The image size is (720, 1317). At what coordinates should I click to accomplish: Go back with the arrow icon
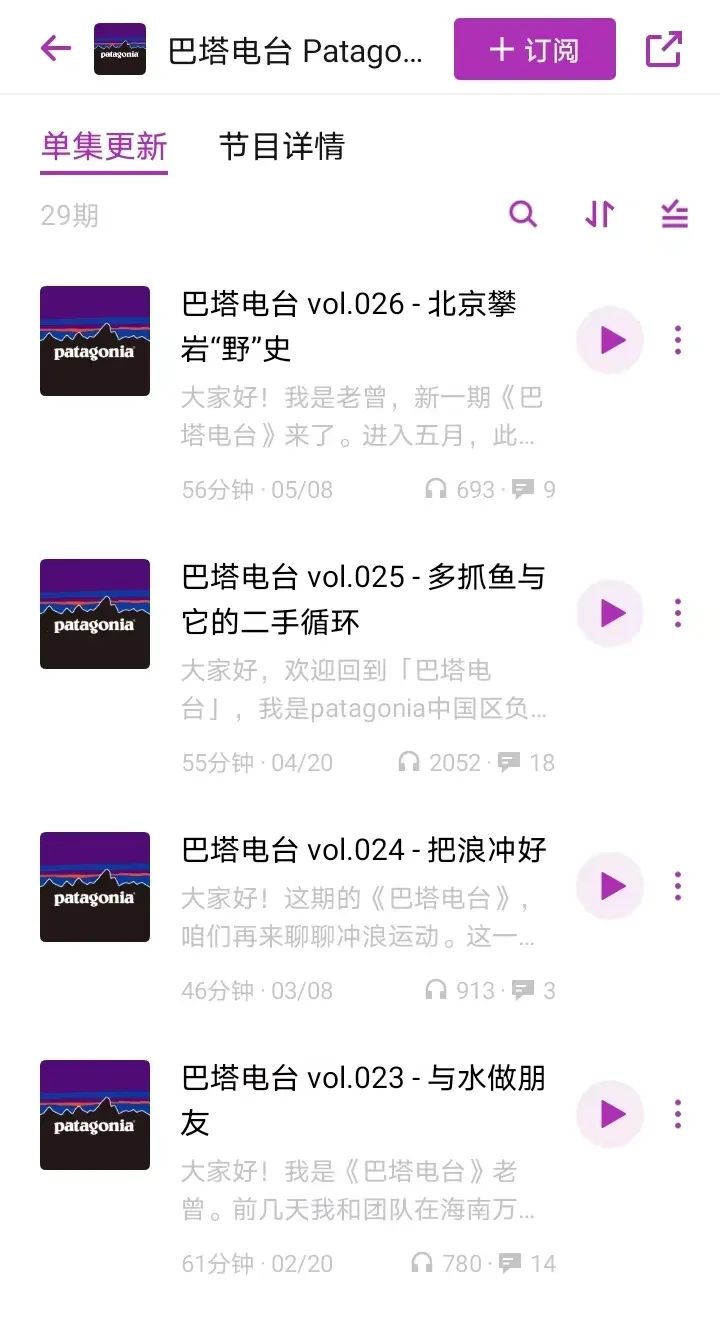tap(56, 48)
